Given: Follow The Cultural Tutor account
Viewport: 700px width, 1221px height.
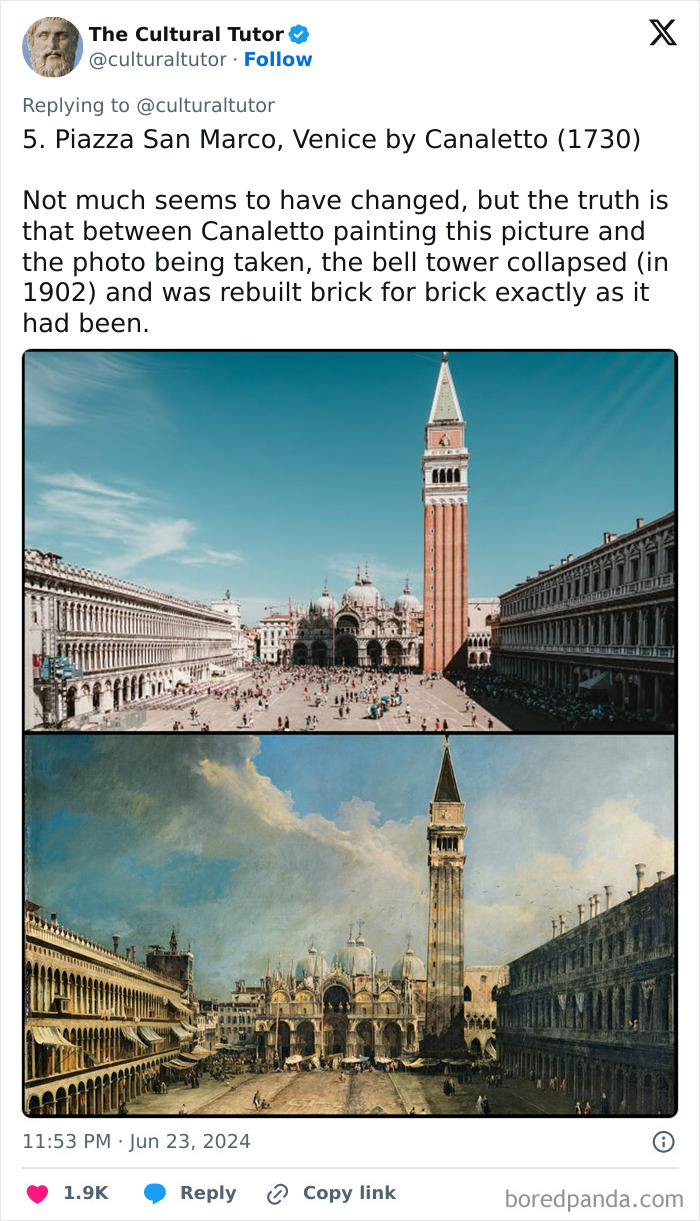Looking at the screenshot, I should click(x=278, y=60).
